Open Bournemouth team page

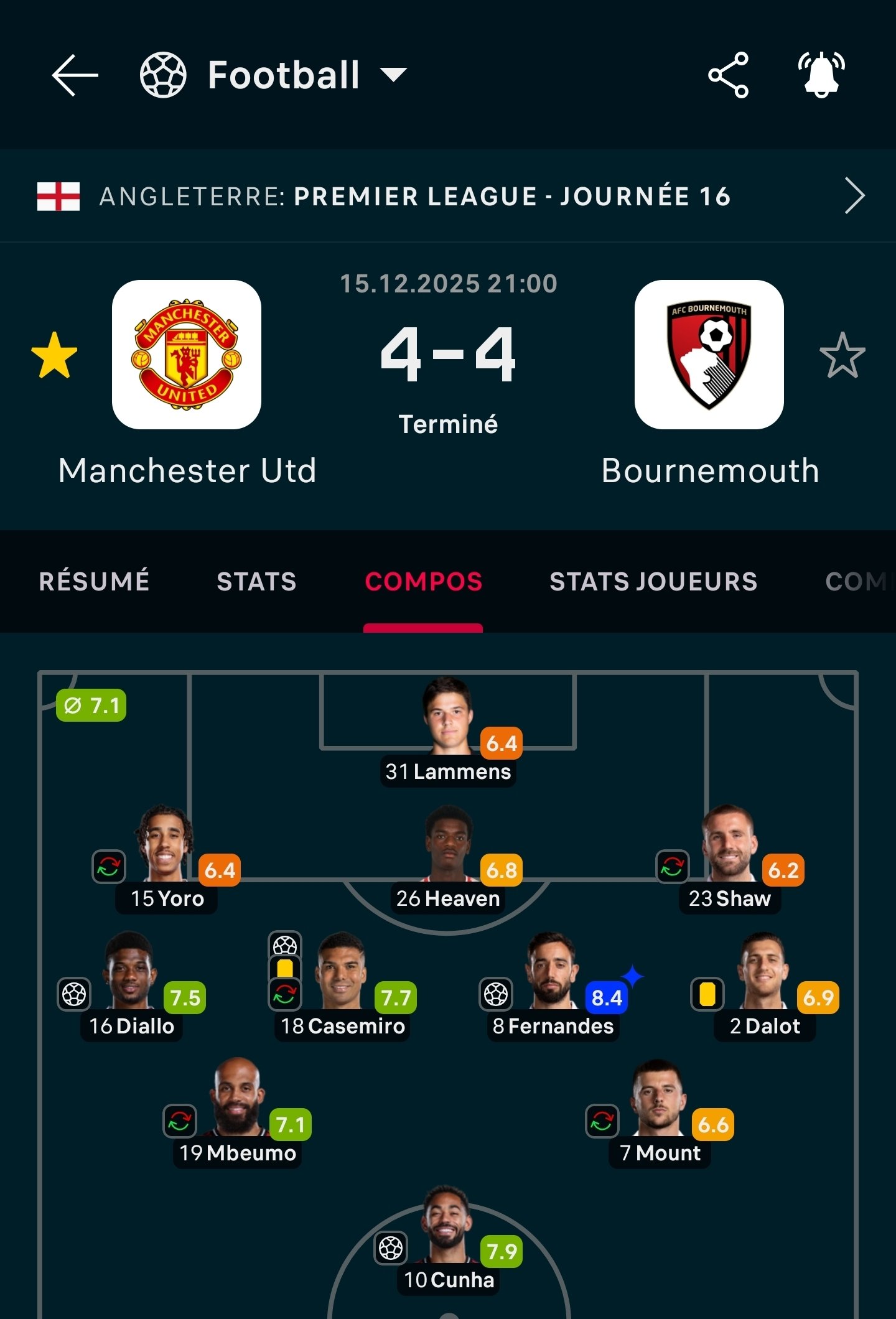709,355
